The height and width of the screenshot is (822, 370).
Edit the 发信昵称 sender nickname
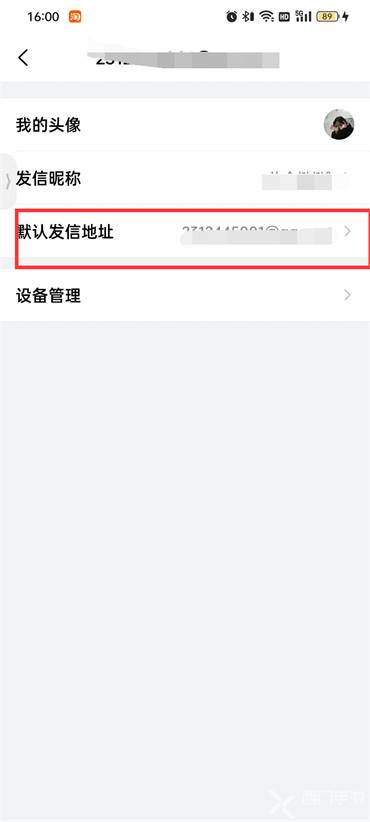click(185, 179)
